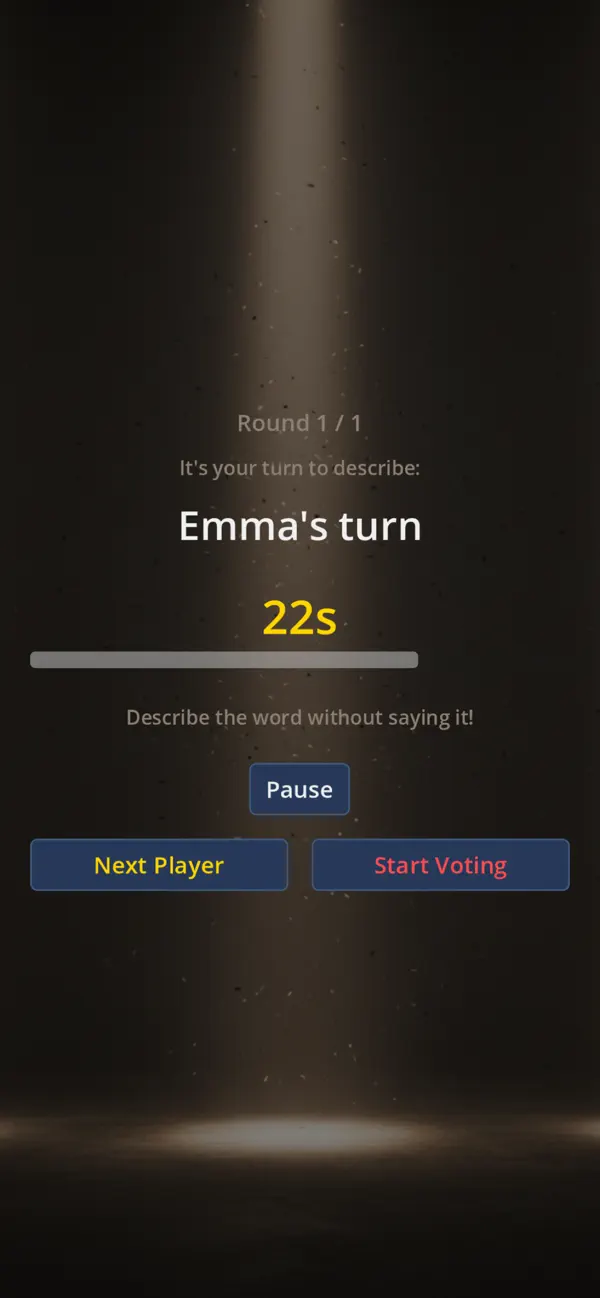Pause the countdown timer
The width and height of the screenshot is (600, 1298).
299,789
